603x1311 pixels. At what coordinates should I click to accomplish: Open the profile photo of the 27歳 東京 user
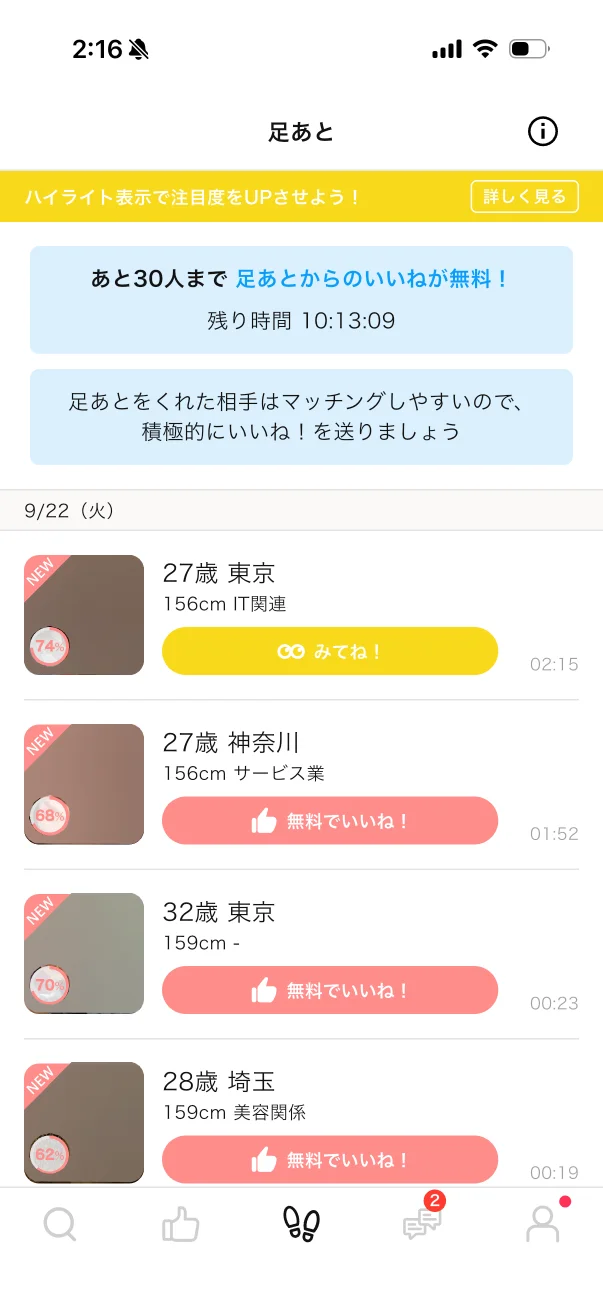coord(84,615)
